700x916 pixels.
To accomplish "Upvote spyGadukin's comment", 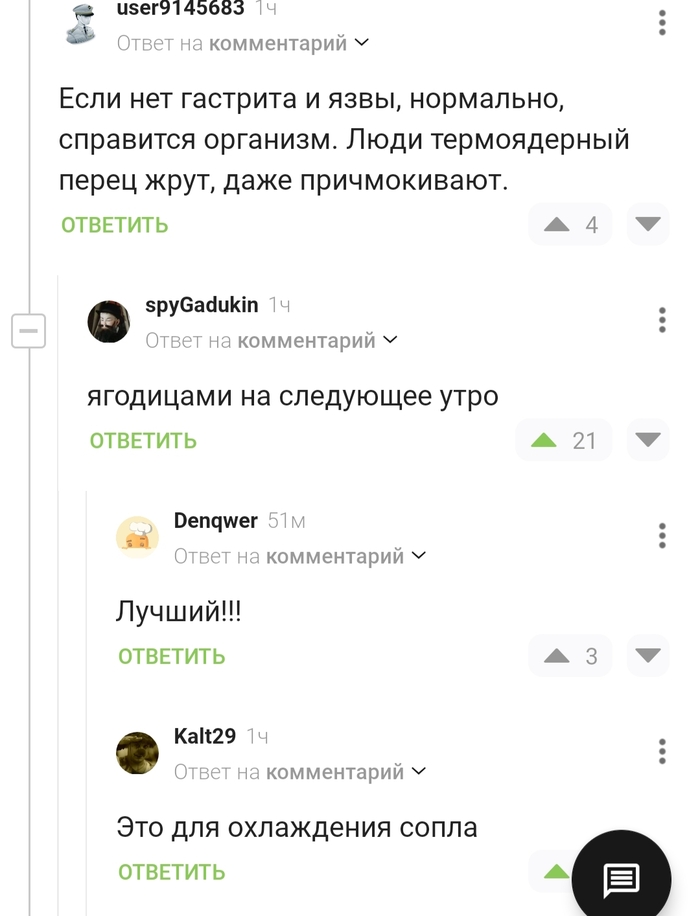I will tap(544, 440).
